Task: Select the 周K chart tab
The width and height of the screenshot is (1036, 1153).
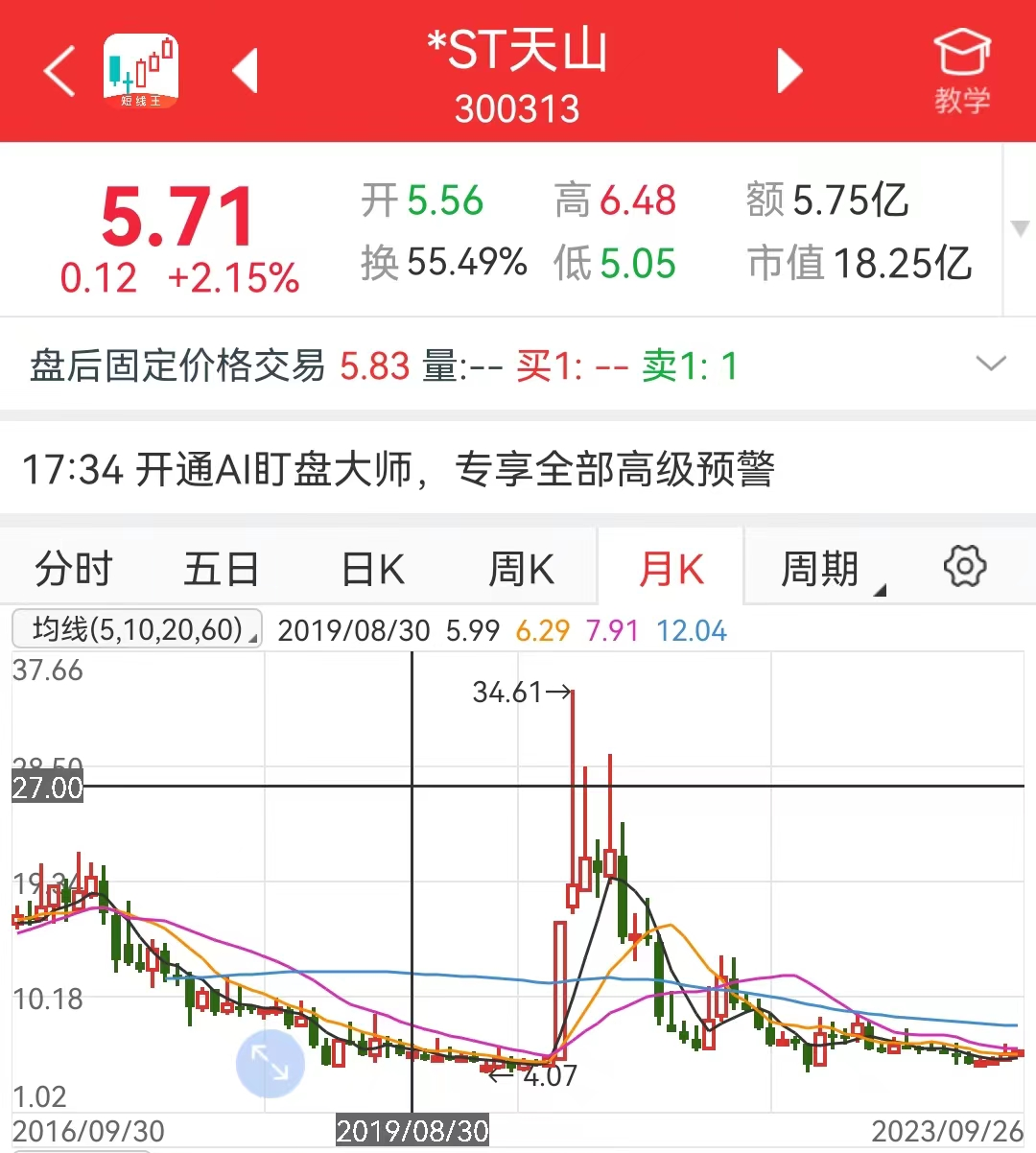Action: [x=521, y=569]
